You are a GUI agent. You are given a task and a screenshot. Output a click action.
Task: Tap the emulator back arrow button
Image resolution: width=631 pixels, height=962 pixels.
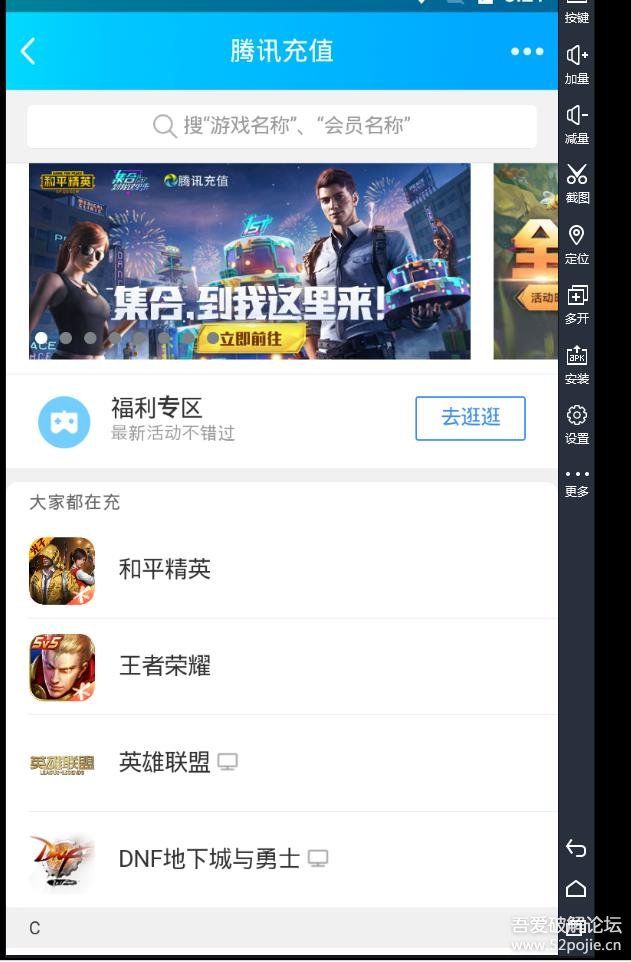click(x=576, y=849)
